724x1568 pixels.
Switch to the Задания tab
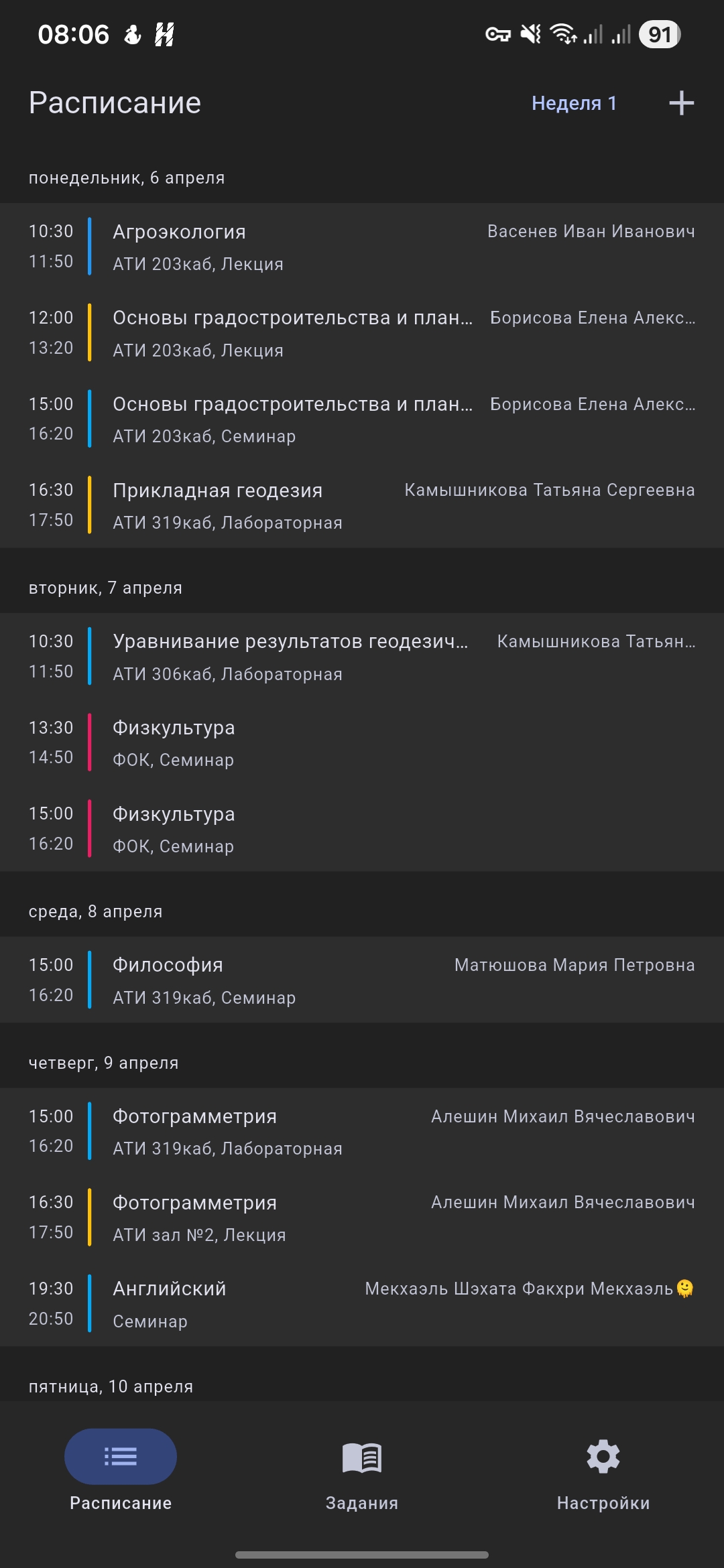(362, 1472)
